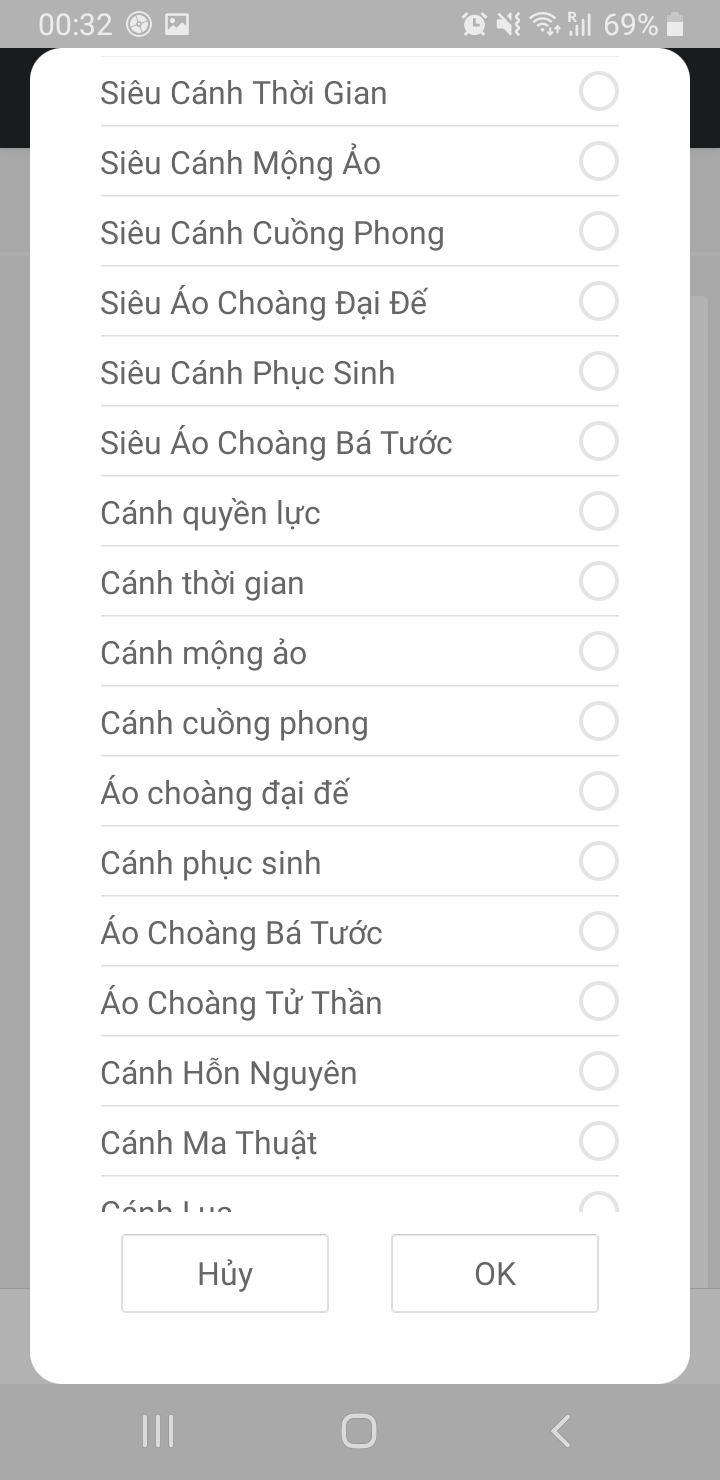Cancel the dialog with the Hủy button

tap(224, 1272)
